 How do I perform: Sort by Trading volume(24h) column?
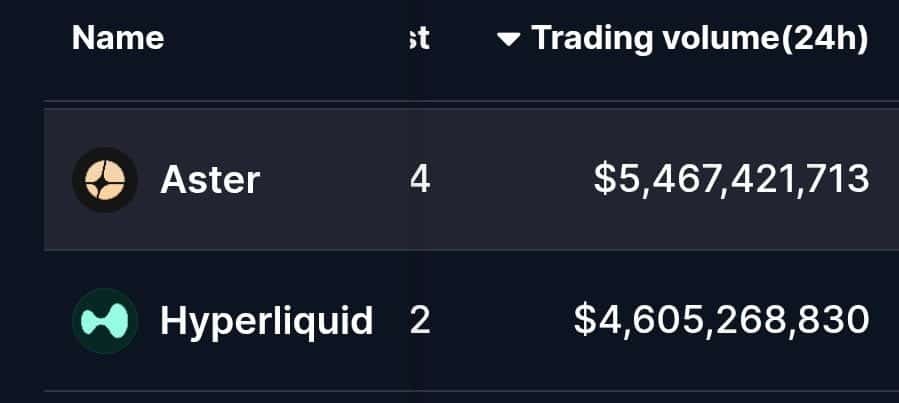[698, 39]
